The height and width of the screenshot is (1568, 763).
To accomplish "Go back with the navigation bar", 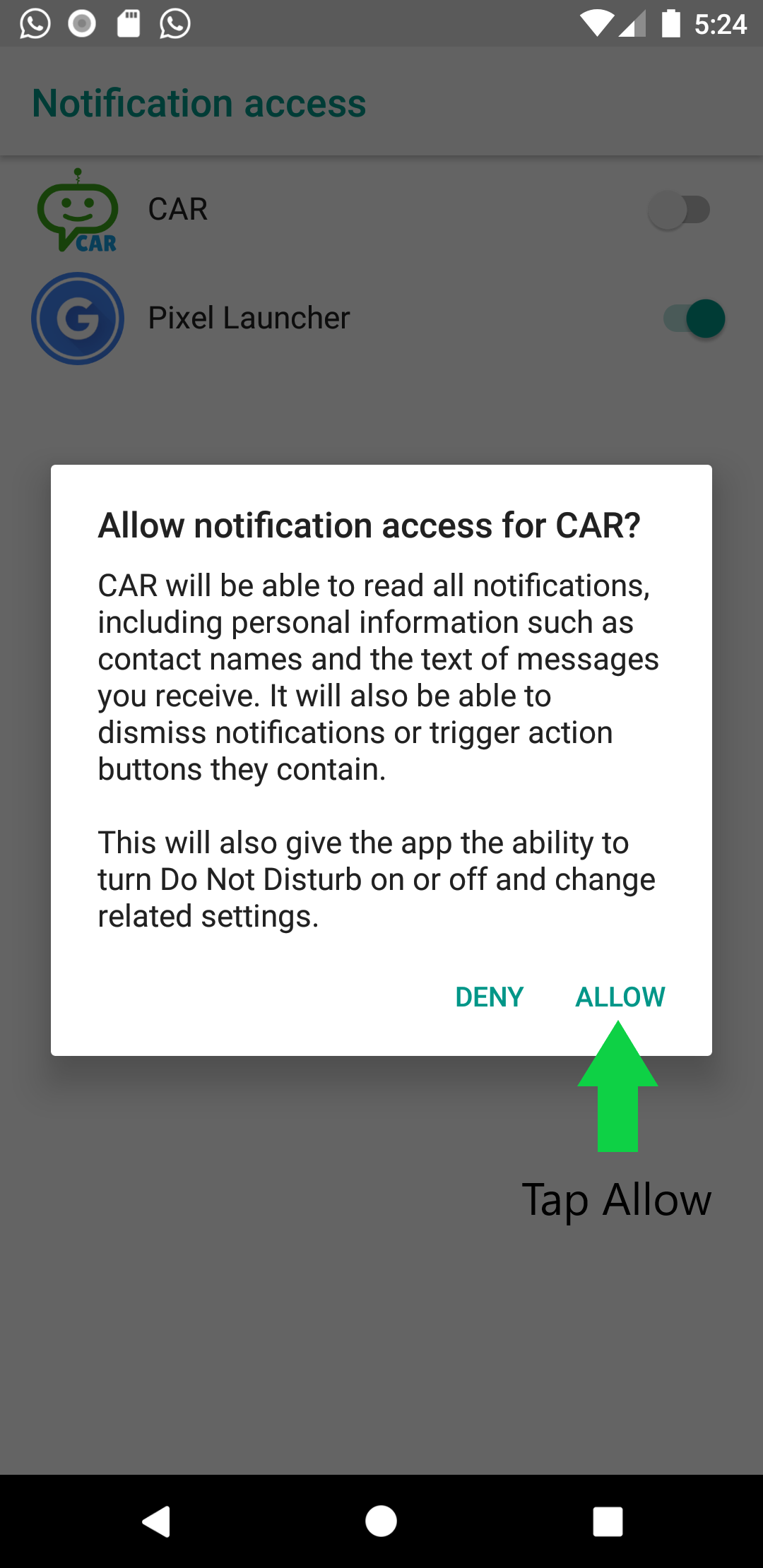I will pyautogui.click(x=156, y=1521).
